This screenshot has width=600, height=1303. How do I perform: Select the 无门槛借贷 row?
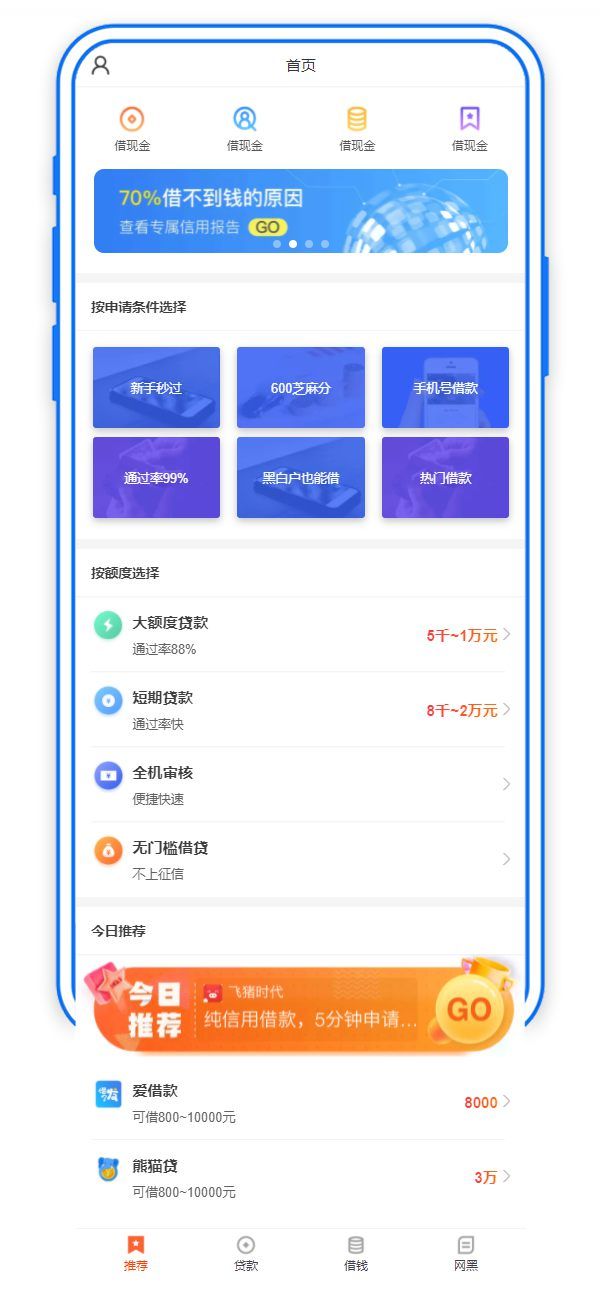(x=300, y=860)
